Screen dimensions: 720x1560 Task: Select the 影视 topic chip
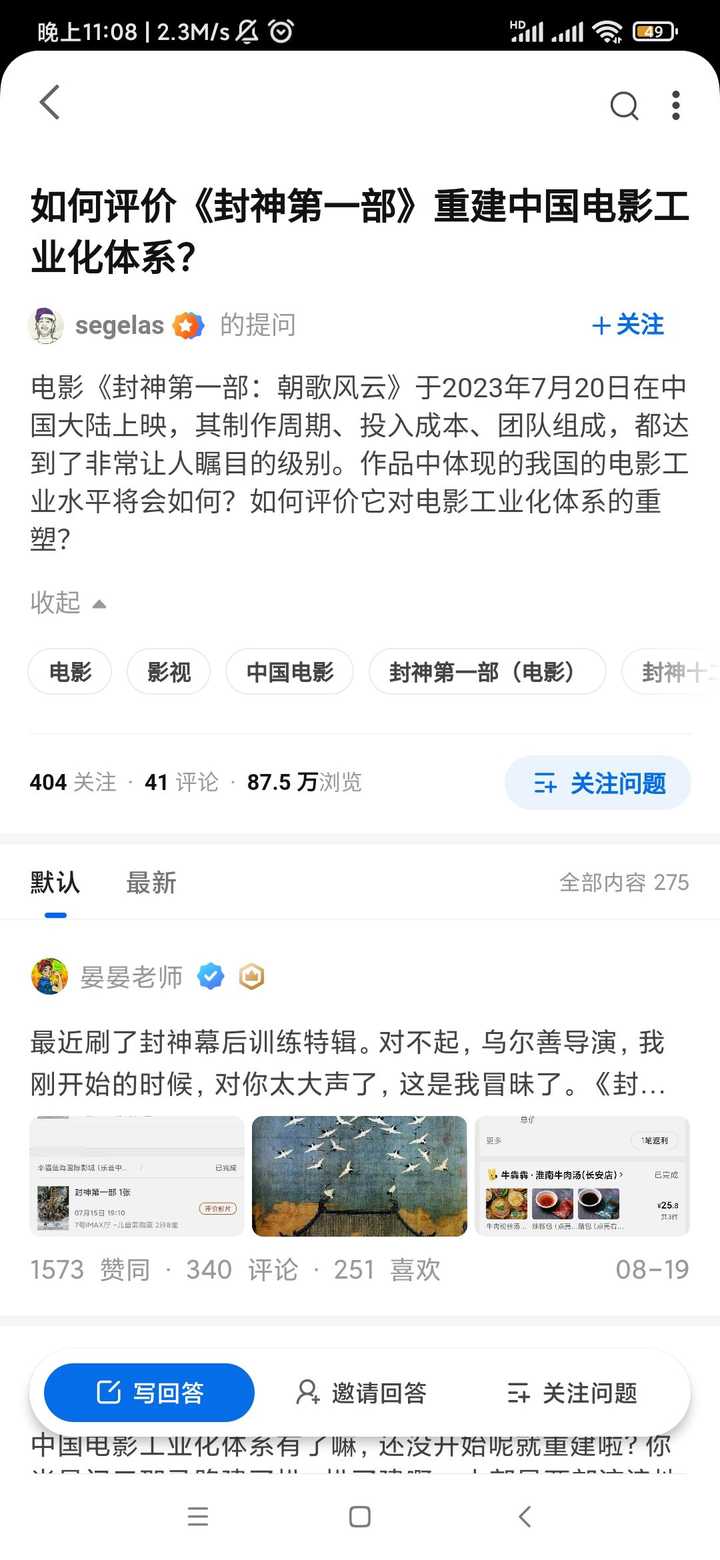click(169, 672)
